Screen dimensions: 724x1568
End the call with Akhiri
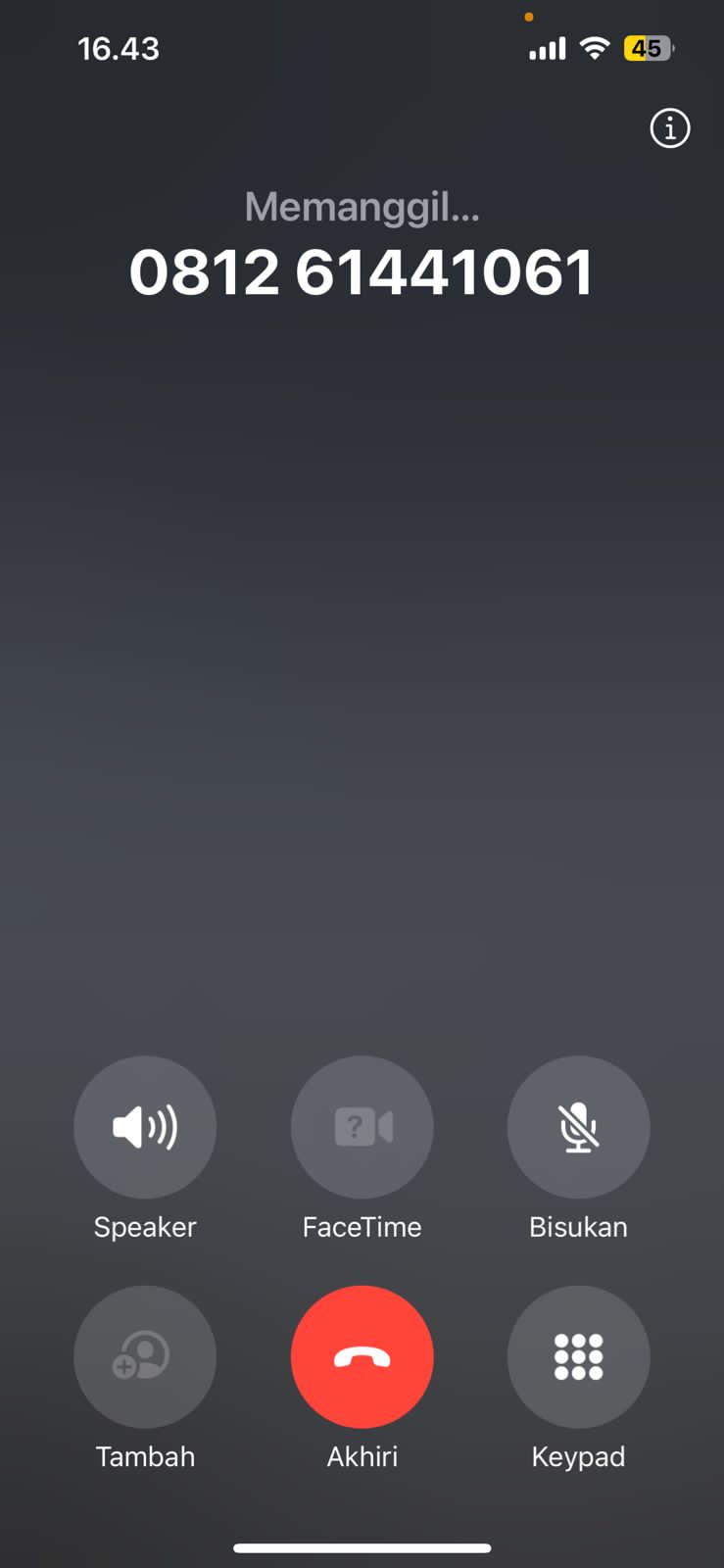pos(362,1356)
